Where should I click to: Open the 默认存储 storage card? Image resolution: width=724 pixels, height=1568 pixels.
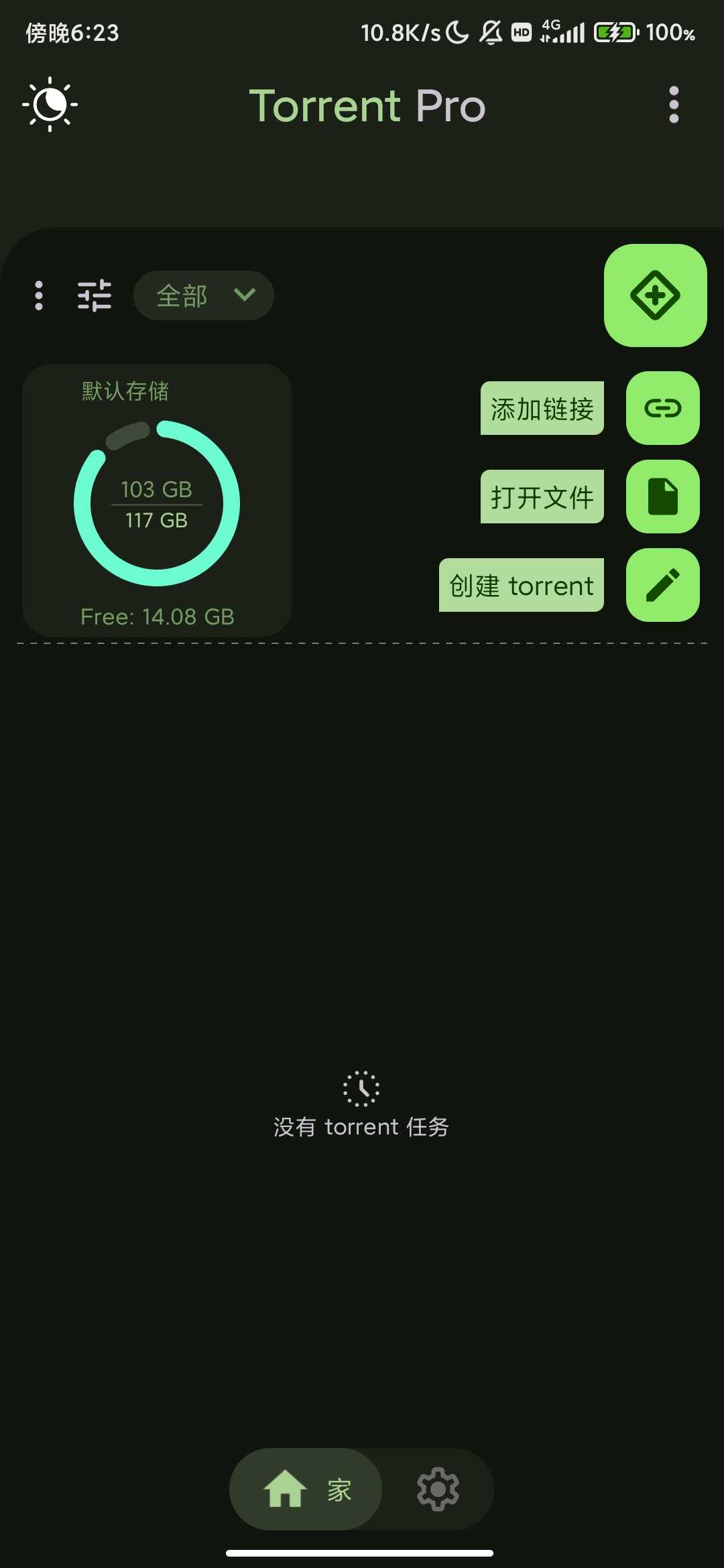click(157, 500)
